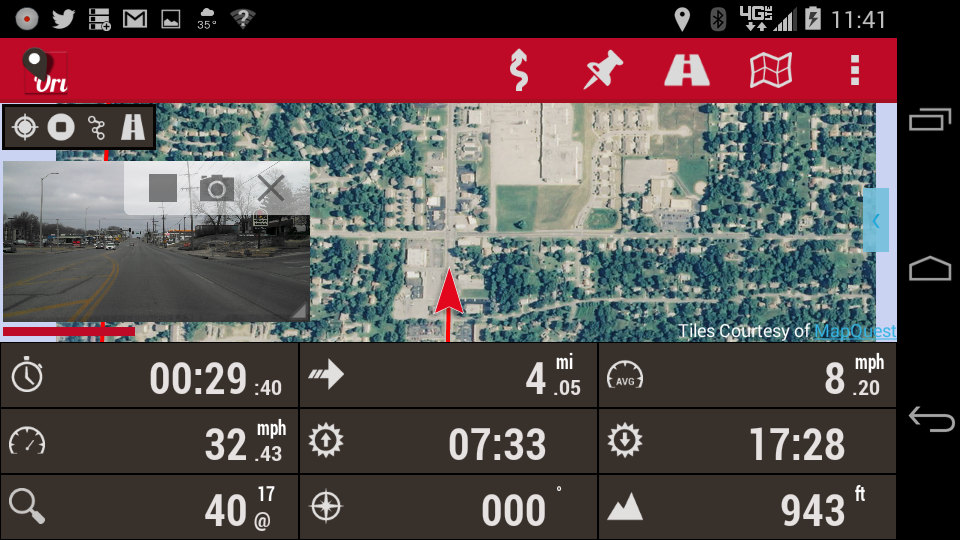This screenshot has width=960, height=540.
Task: Center map on current location crosshair
Action: [26, 127]
